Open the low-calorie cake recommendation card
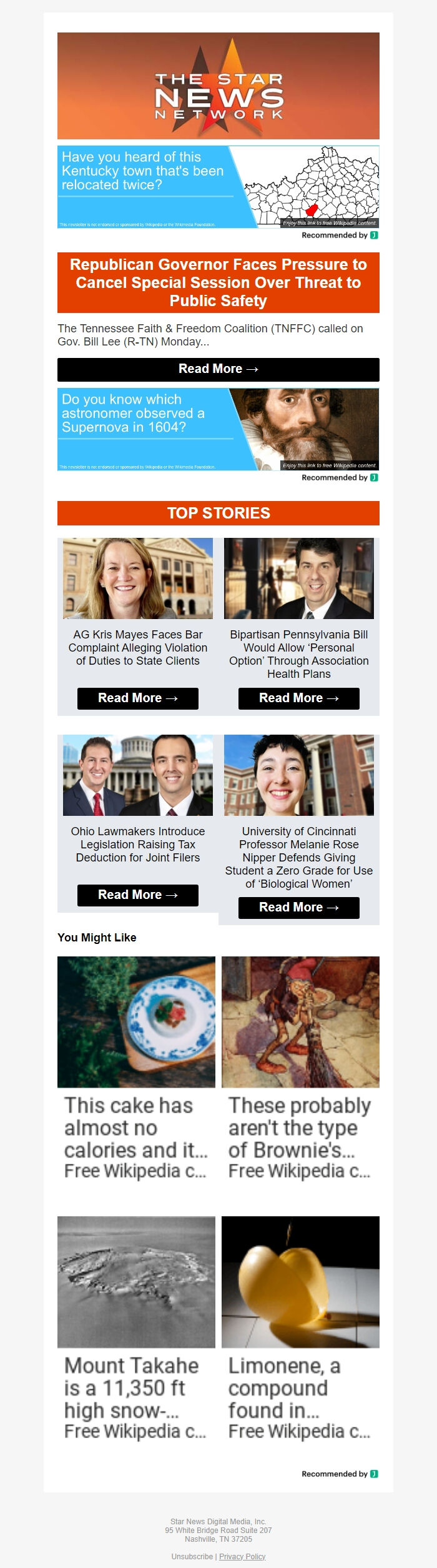 (x=136, y=1068)
